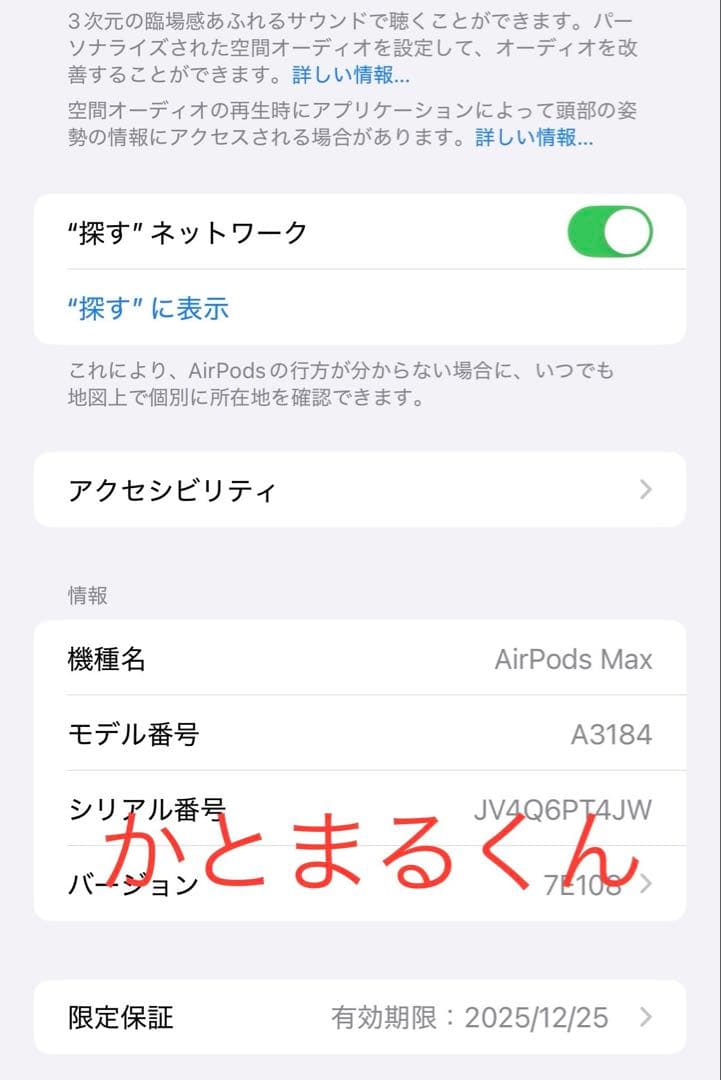Enable the Find My network switch
This screenshot has width=721, height=1080.
(x=611, y=232)
